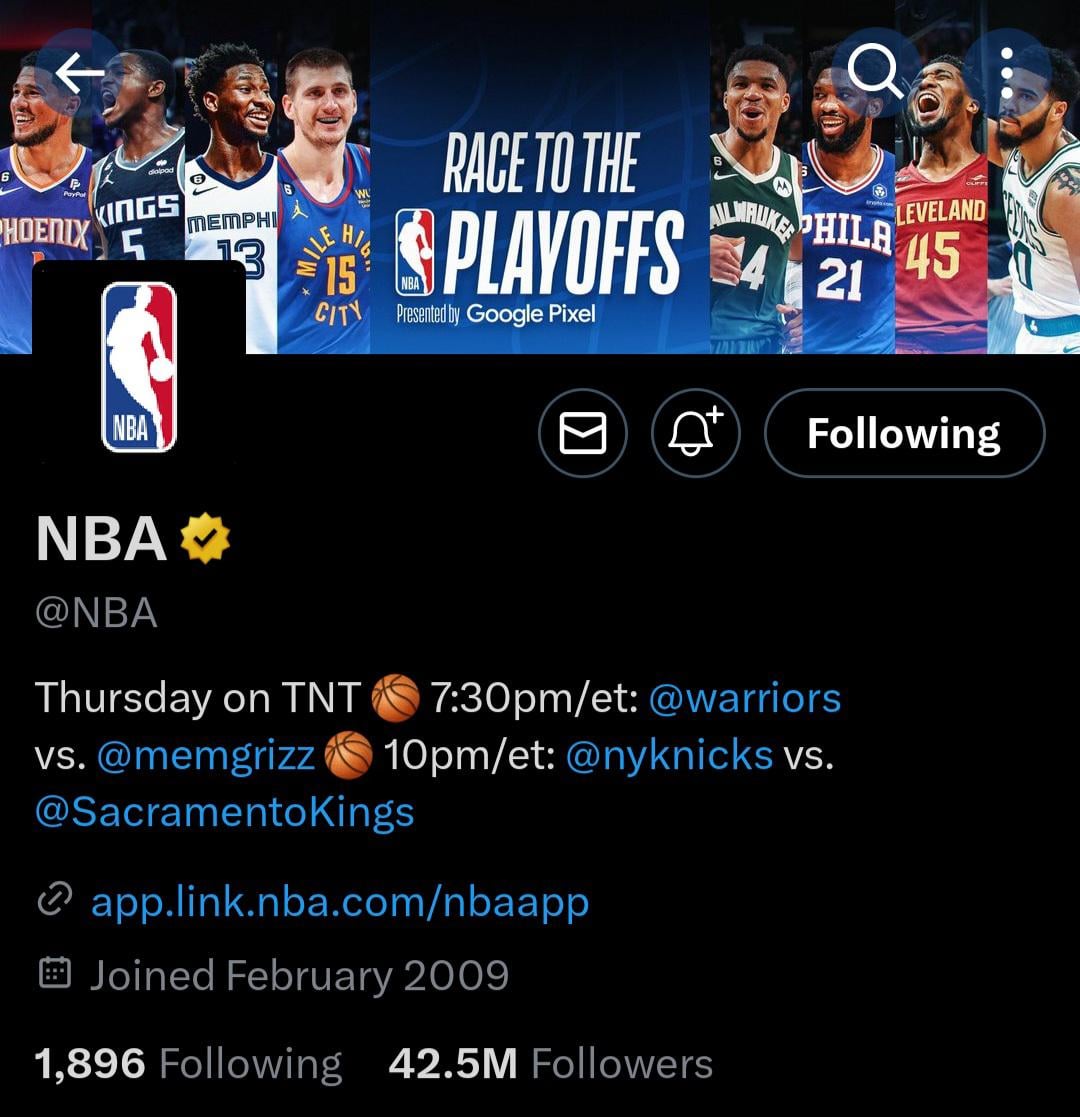The image size is (1080, 1117).
Task: Visit the @nyknicks profile link
Action: click(669, 755)
